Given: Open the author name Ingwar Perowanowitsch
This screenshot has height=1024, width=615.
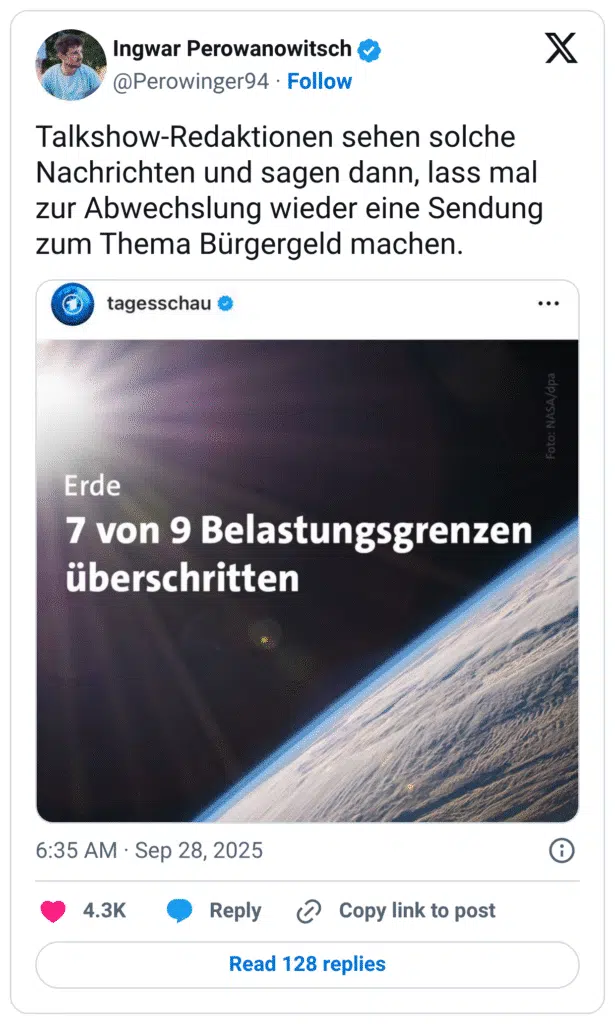Looking at the screenshot, I should (x=232, y=49).
